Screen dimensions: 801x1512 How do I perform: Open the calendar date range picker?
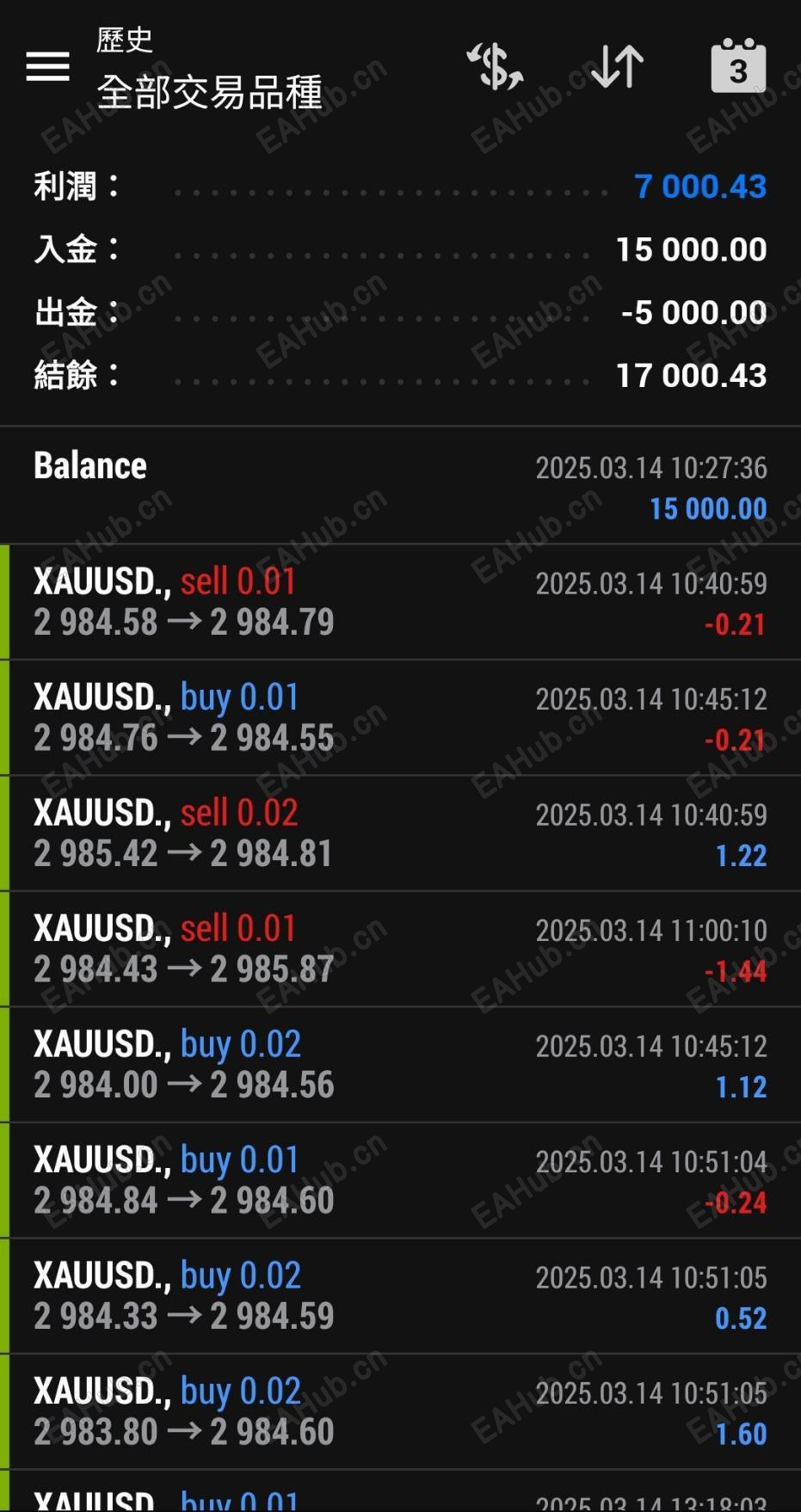737,66
